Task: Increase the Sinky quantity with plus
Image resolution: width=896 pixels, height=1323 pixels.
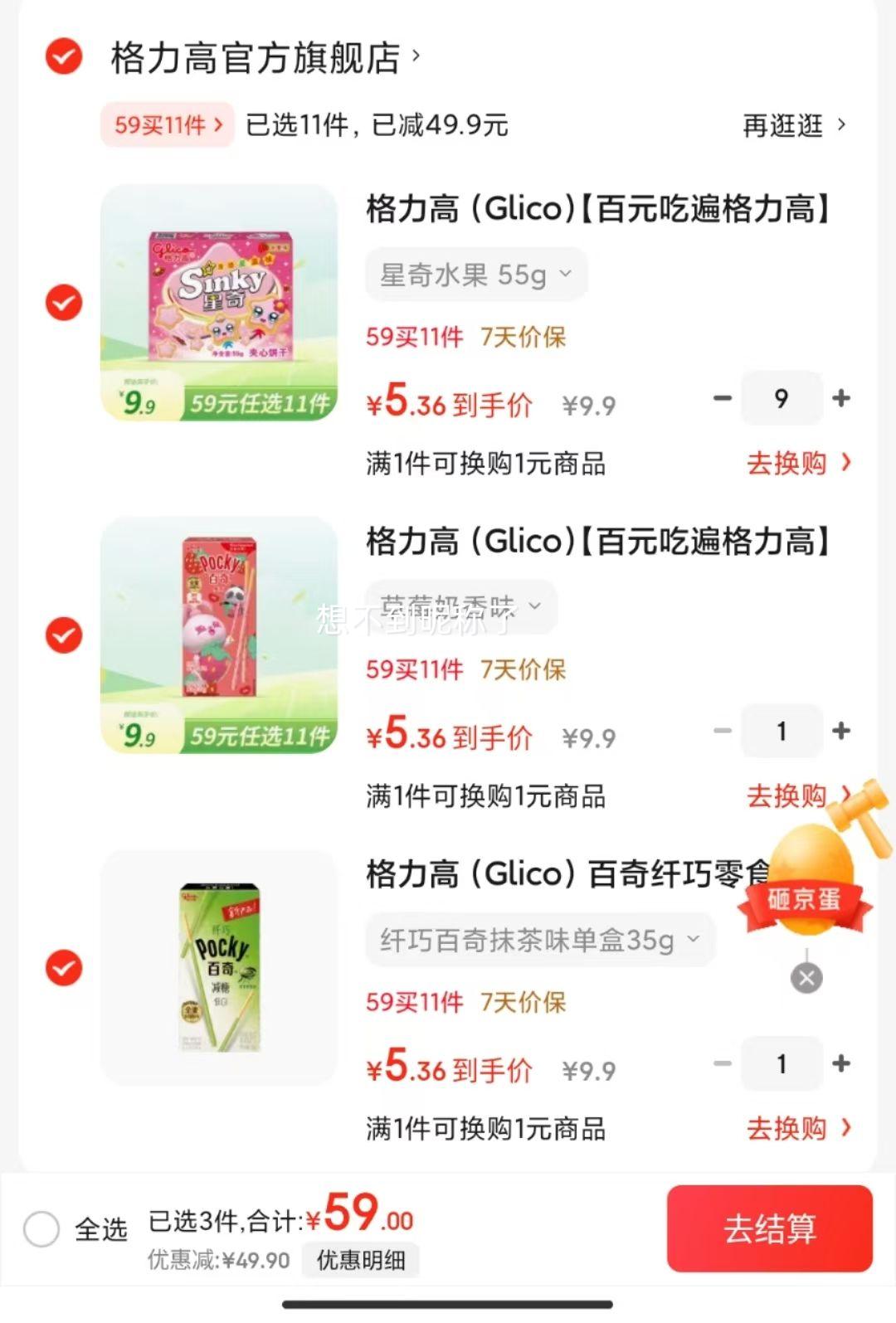Action: (x=840, y=398)
